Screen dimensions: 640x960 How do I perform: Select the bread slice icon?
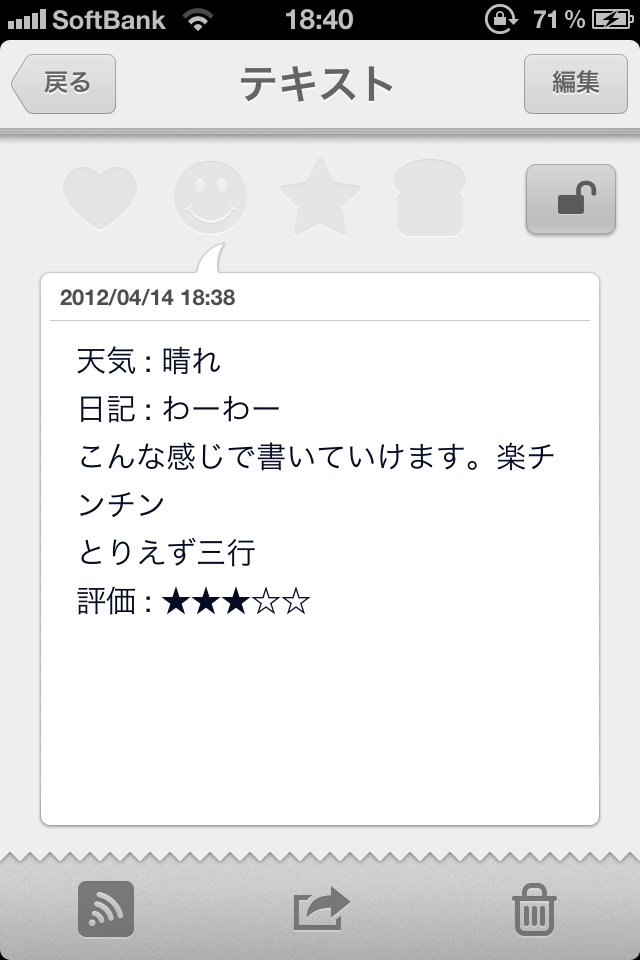pyautogui.click(x=429, y=198)
